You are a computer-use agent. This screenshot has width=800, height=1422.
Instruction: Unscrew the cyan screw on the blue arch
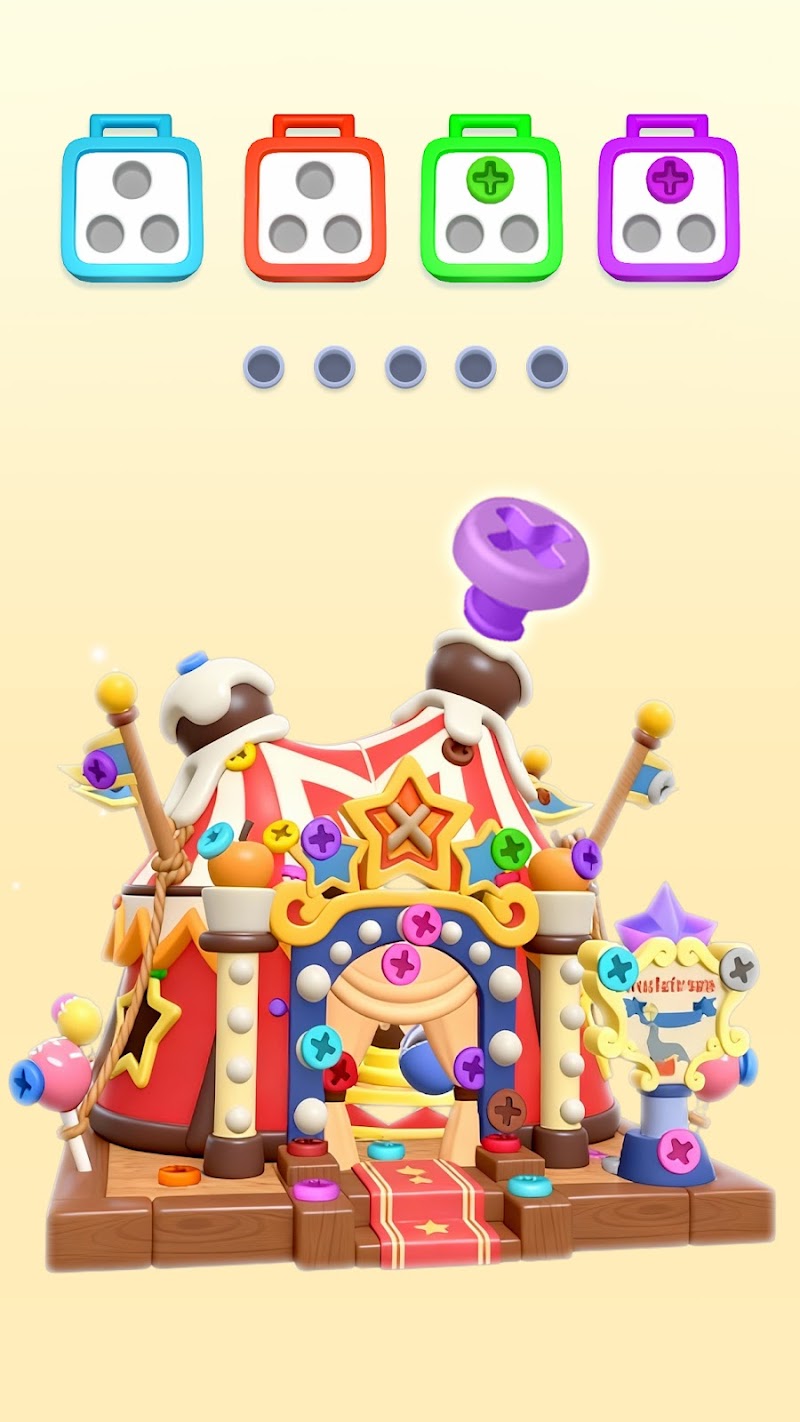pos(320,1045)
